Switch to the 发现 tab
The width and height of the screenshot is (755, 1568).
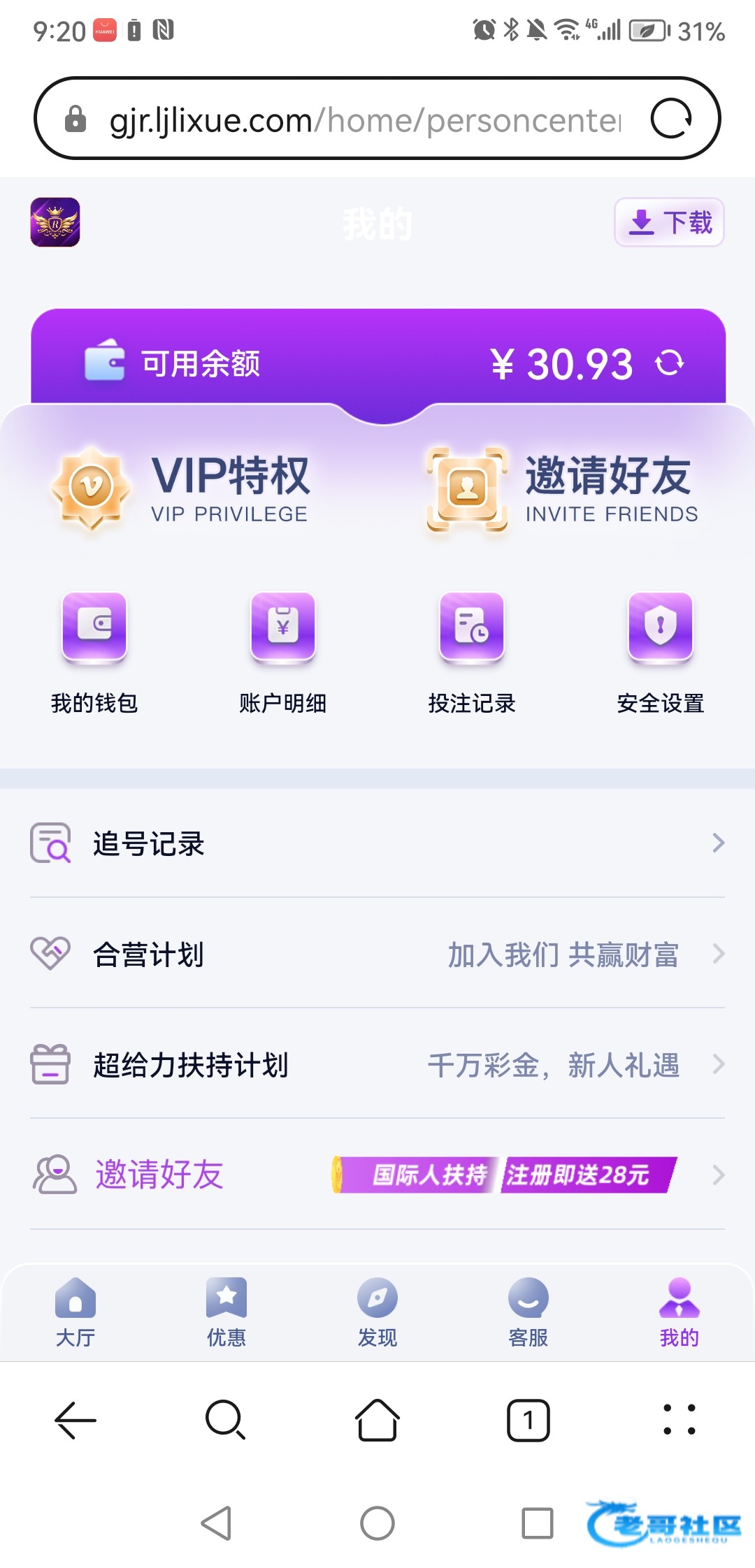click(377, 1312)
